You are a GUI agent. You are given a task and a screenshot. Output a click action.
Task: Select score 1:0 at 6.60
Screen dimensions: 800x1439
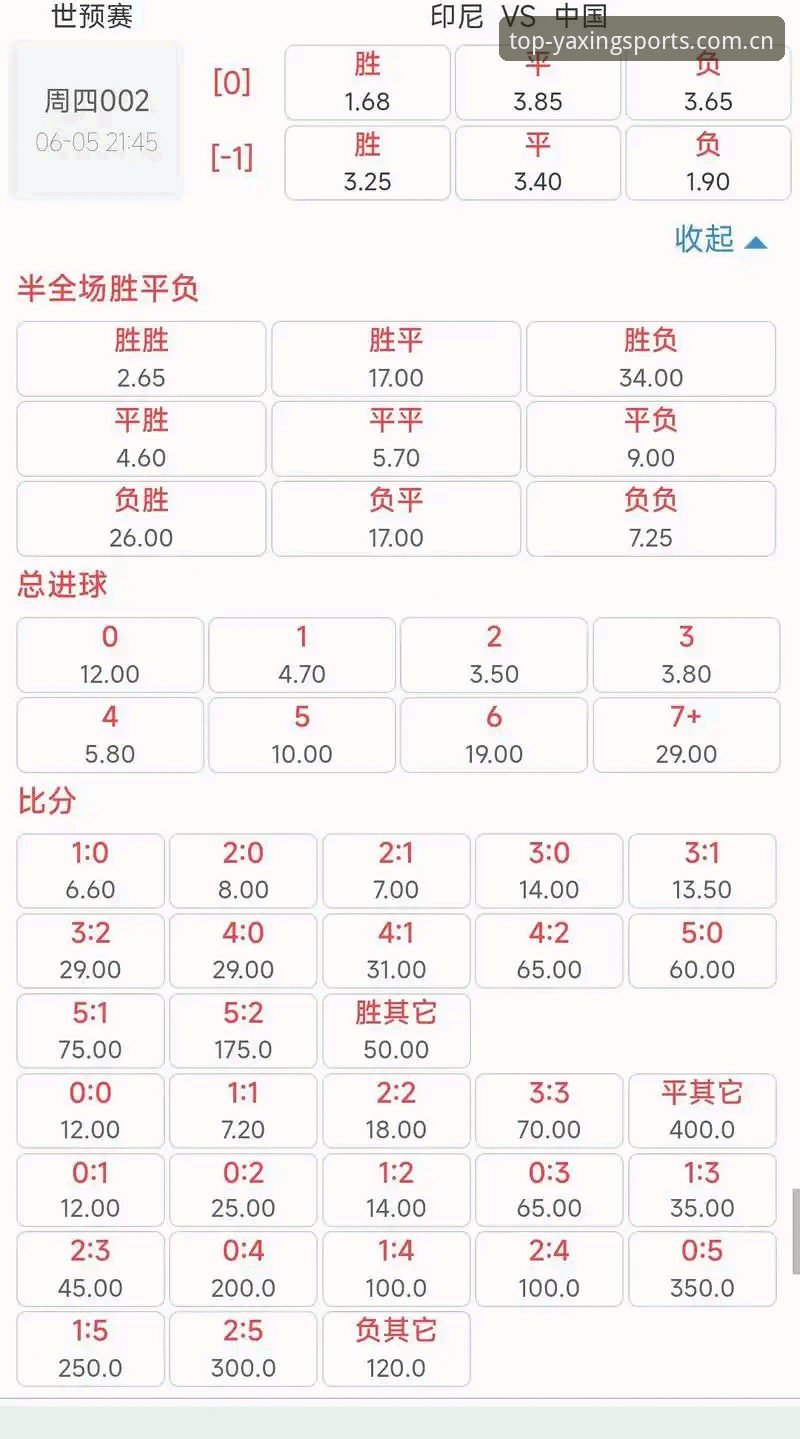(x=90, y=871)
